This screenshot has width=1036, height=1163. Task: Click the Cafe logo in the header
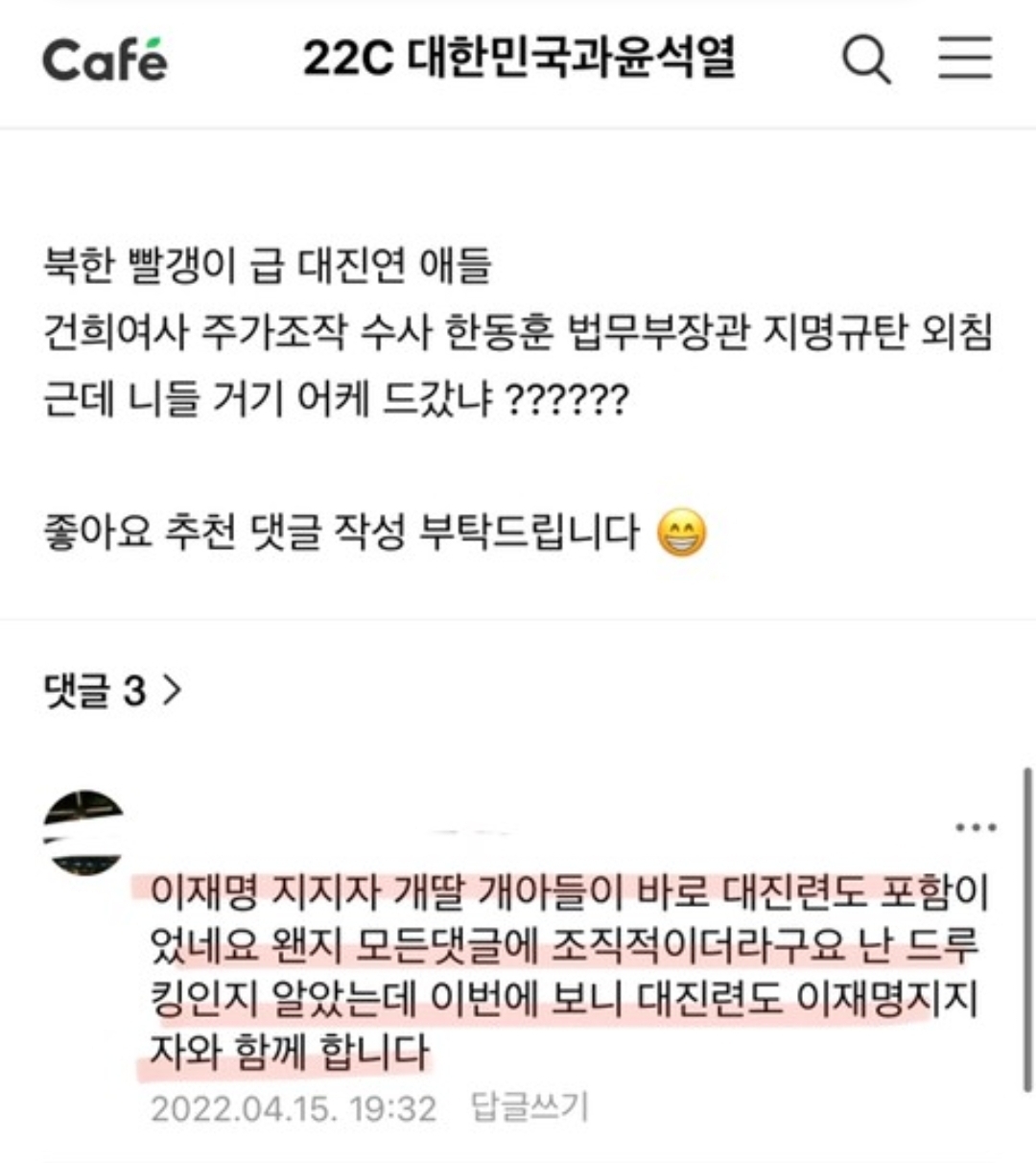tap(106, 59)
